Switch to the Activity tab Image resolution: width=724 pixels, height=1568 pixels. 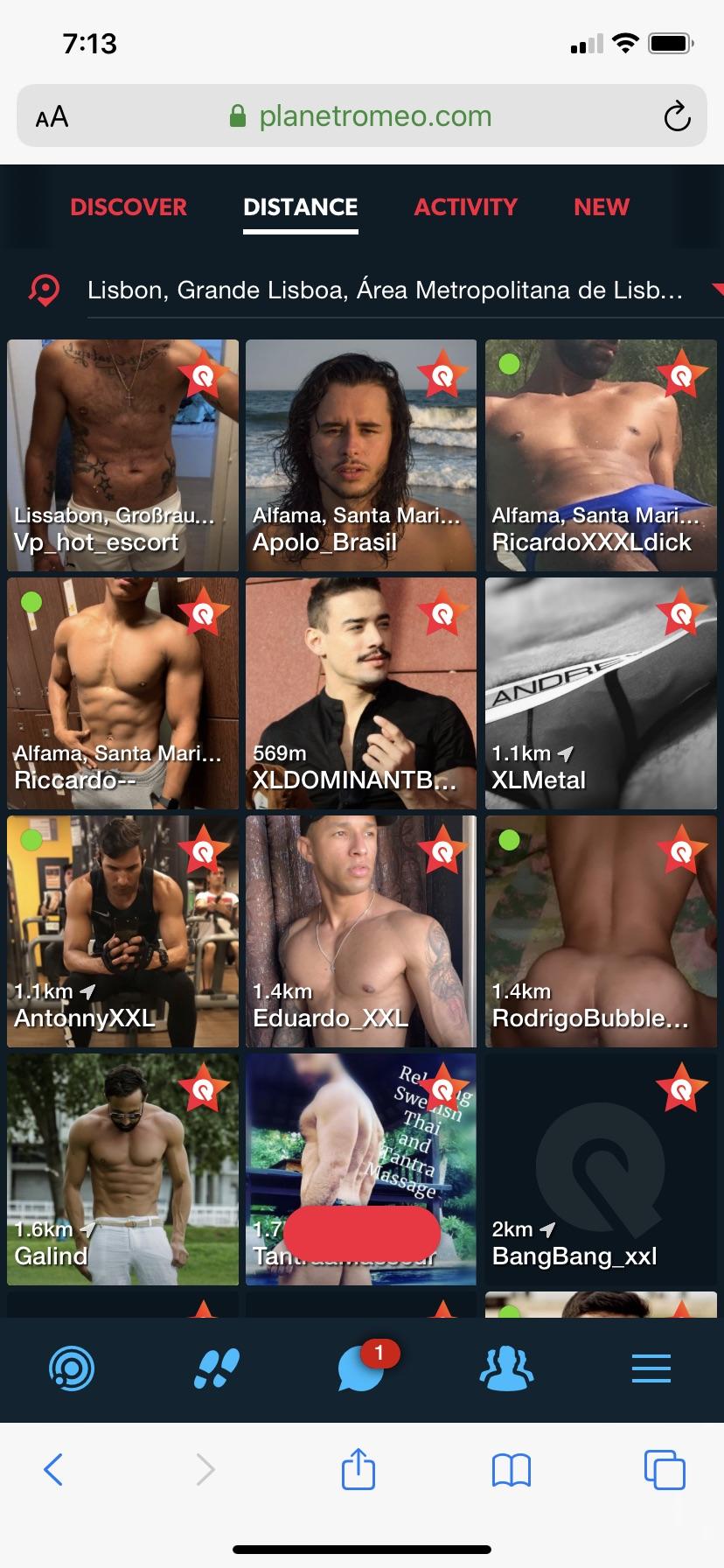465,207
